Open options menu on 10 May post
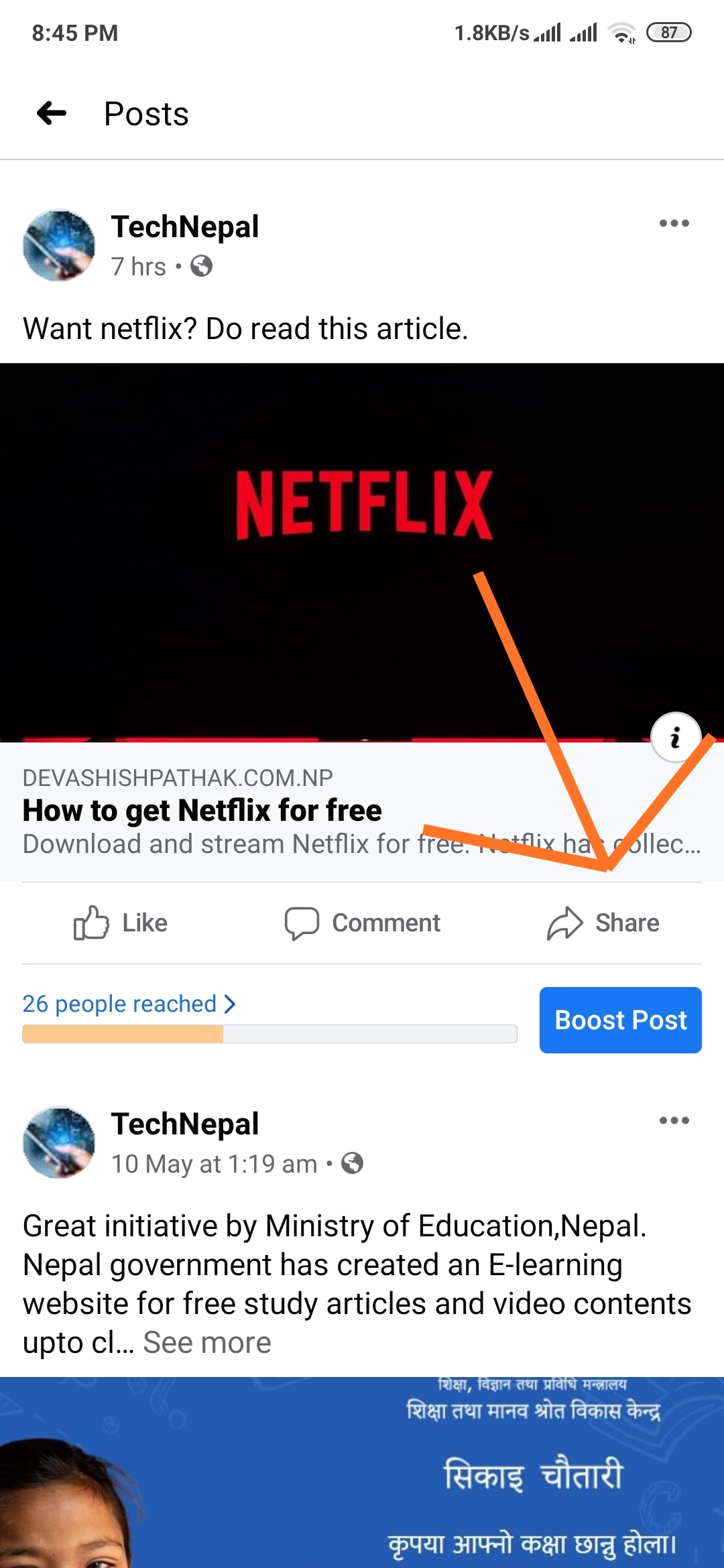The height and width of the screenshot is (1568, 724). click(674, 1120)
